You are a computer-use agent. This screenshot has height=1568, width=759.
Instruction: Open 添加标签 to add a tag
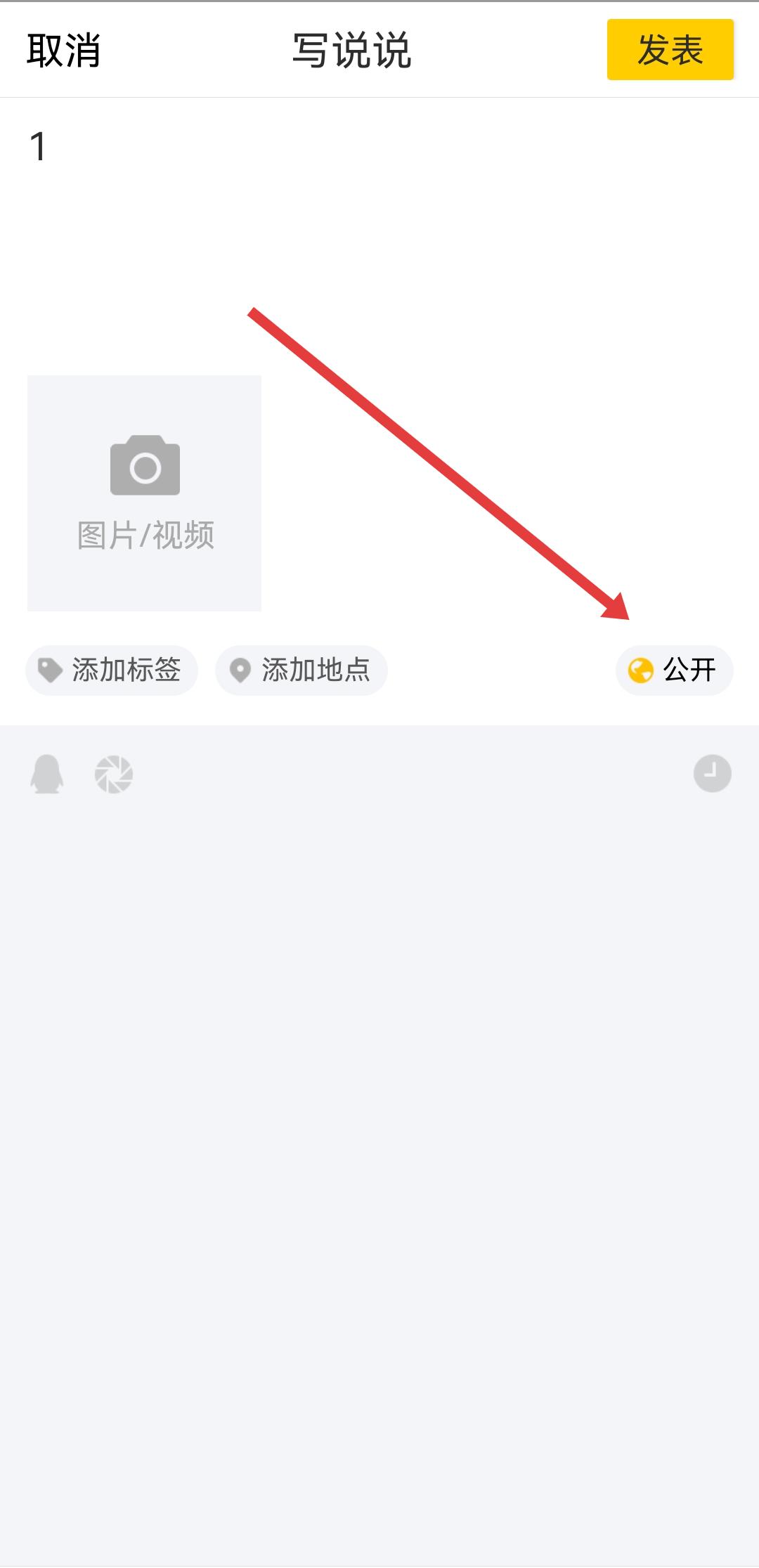tap(112, 670)
